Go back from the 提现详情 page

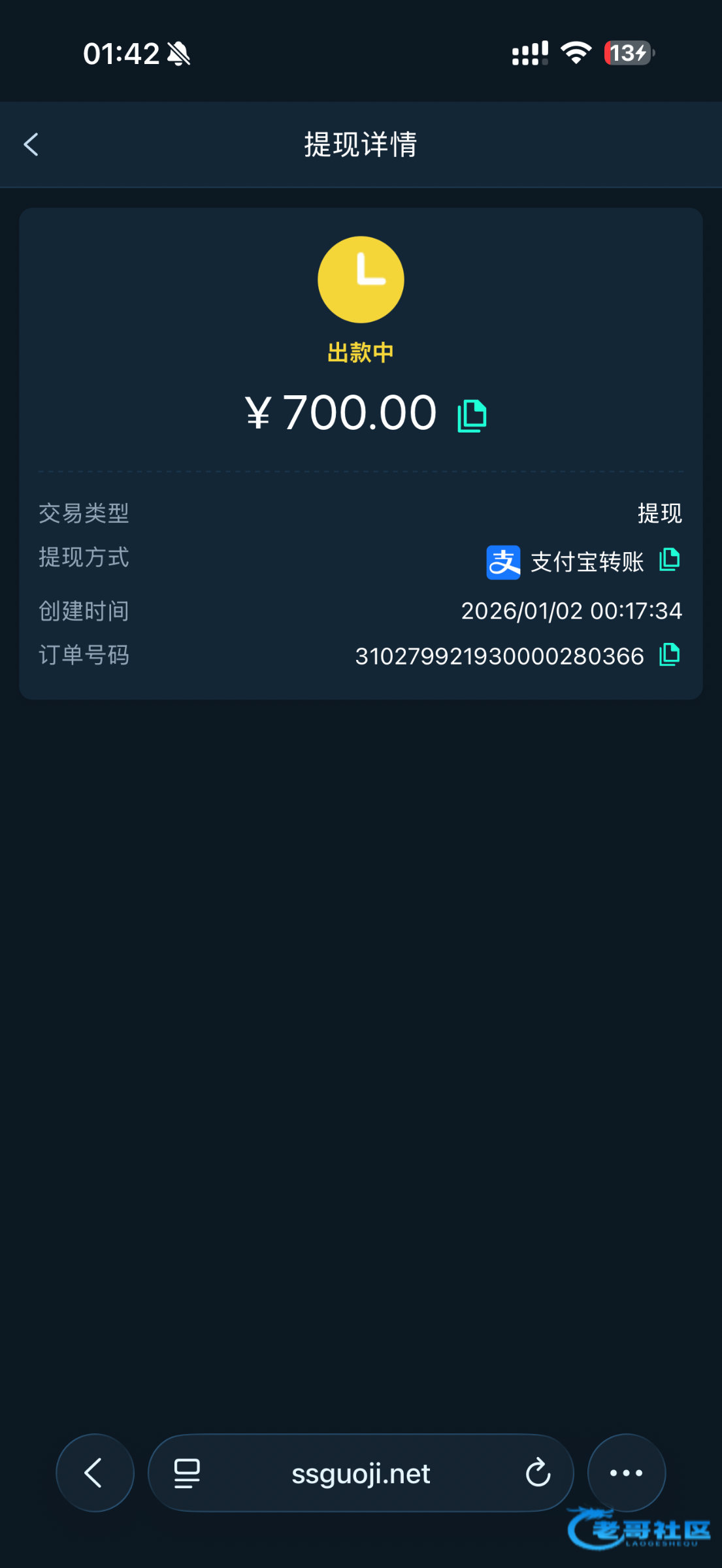tap(31, 144)
